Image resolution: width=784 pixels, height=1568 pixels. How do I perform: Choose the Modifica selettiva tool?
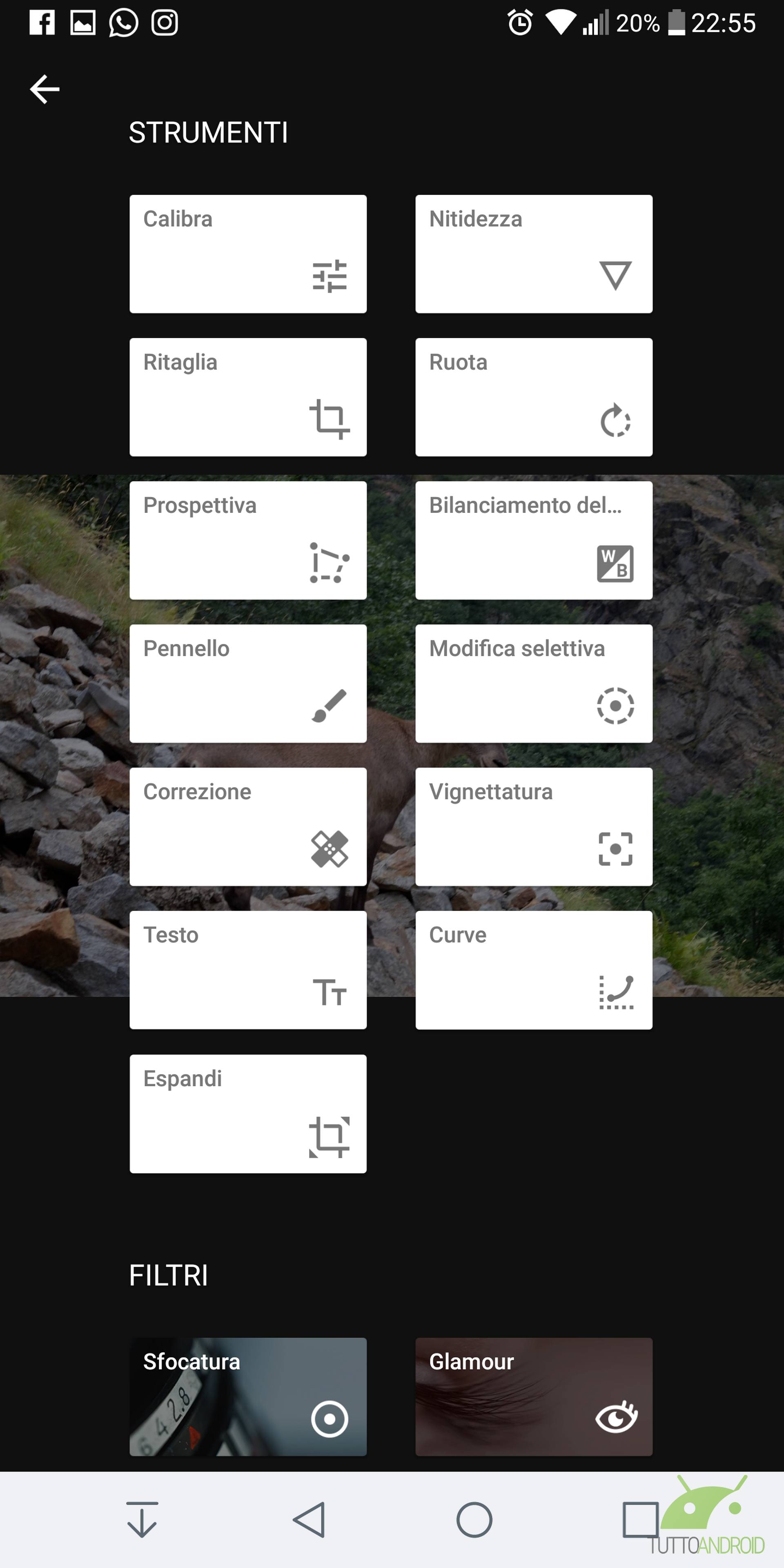[533, 683]
